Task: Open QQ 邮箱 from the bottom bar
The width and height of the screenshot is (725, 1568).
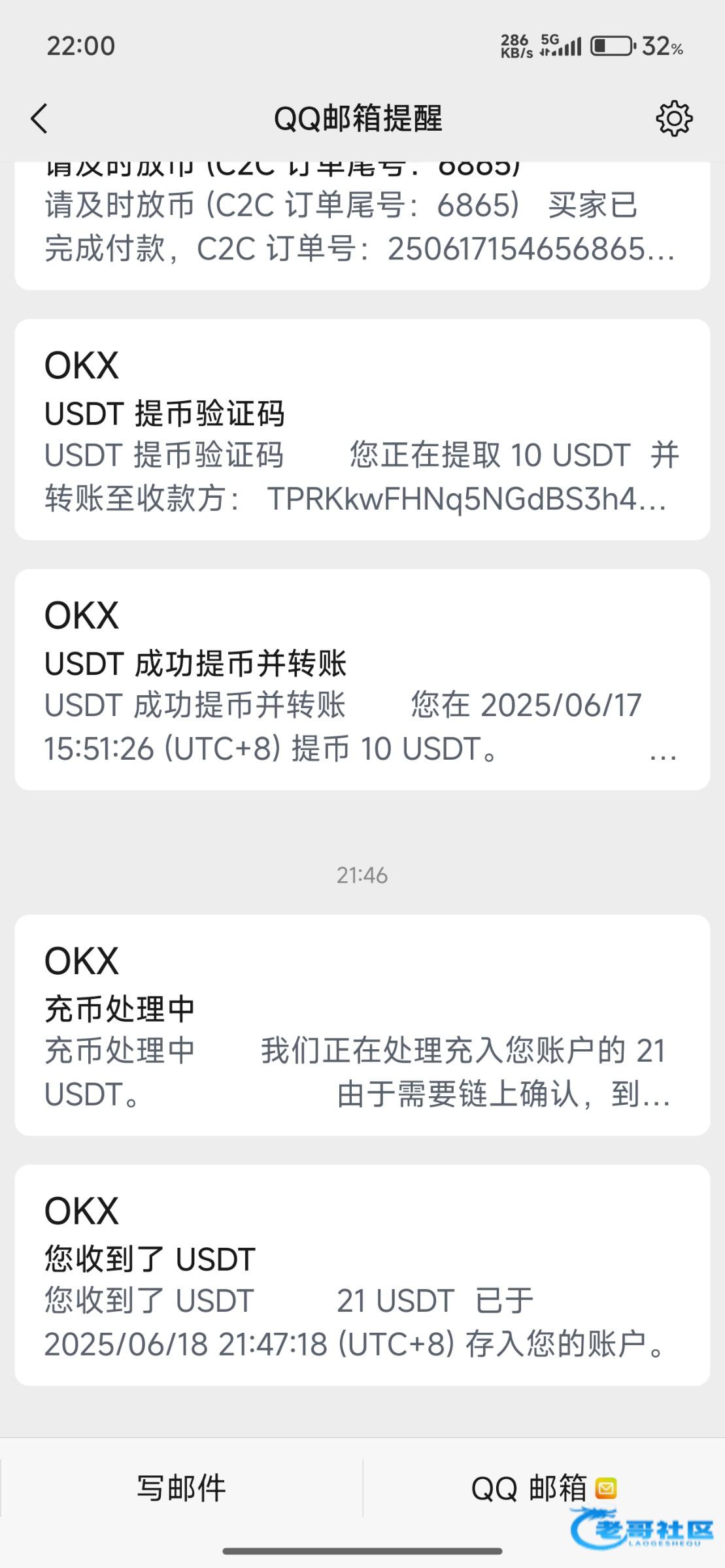Action: coord(544,1488)
